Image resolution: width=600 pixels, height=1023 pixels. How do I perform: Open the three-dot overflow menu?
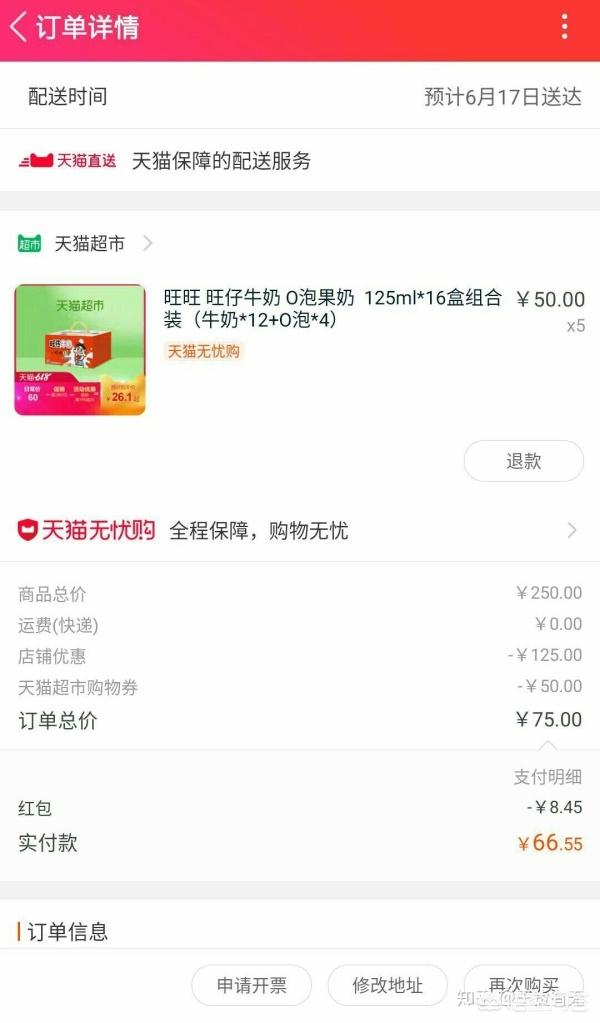tap(565, 27)
